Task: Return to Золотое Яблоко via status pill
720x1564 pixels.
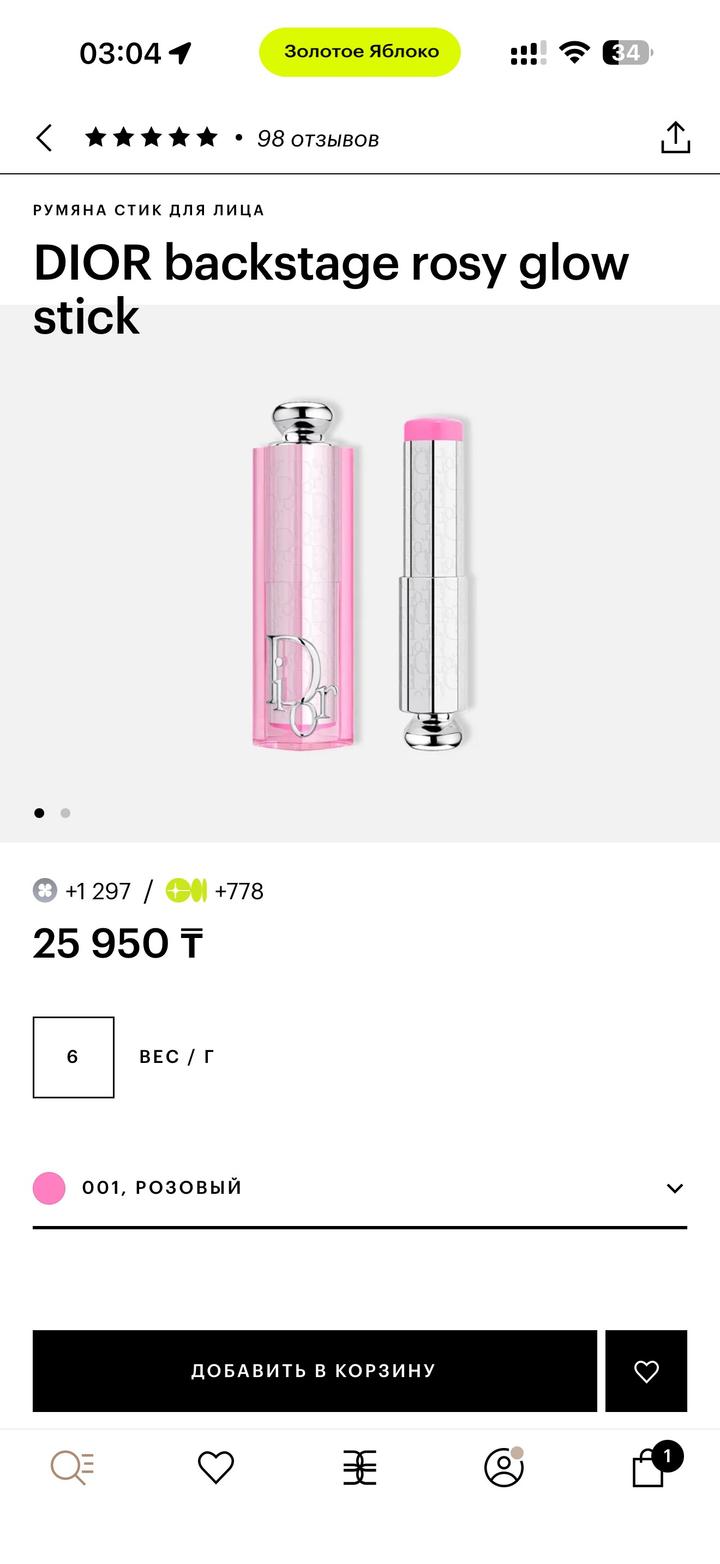Action: [360, 52]
